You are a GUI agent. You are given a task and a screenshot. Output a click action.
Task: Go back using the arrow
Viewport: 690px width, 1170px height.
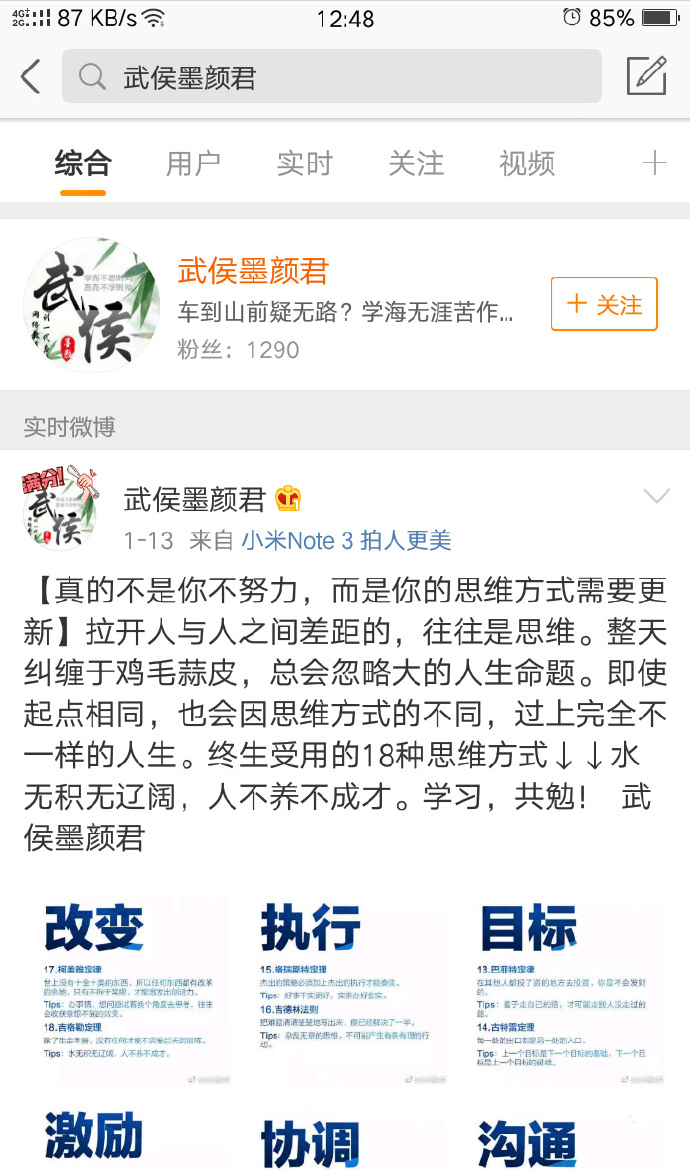(x=31, y=76)
